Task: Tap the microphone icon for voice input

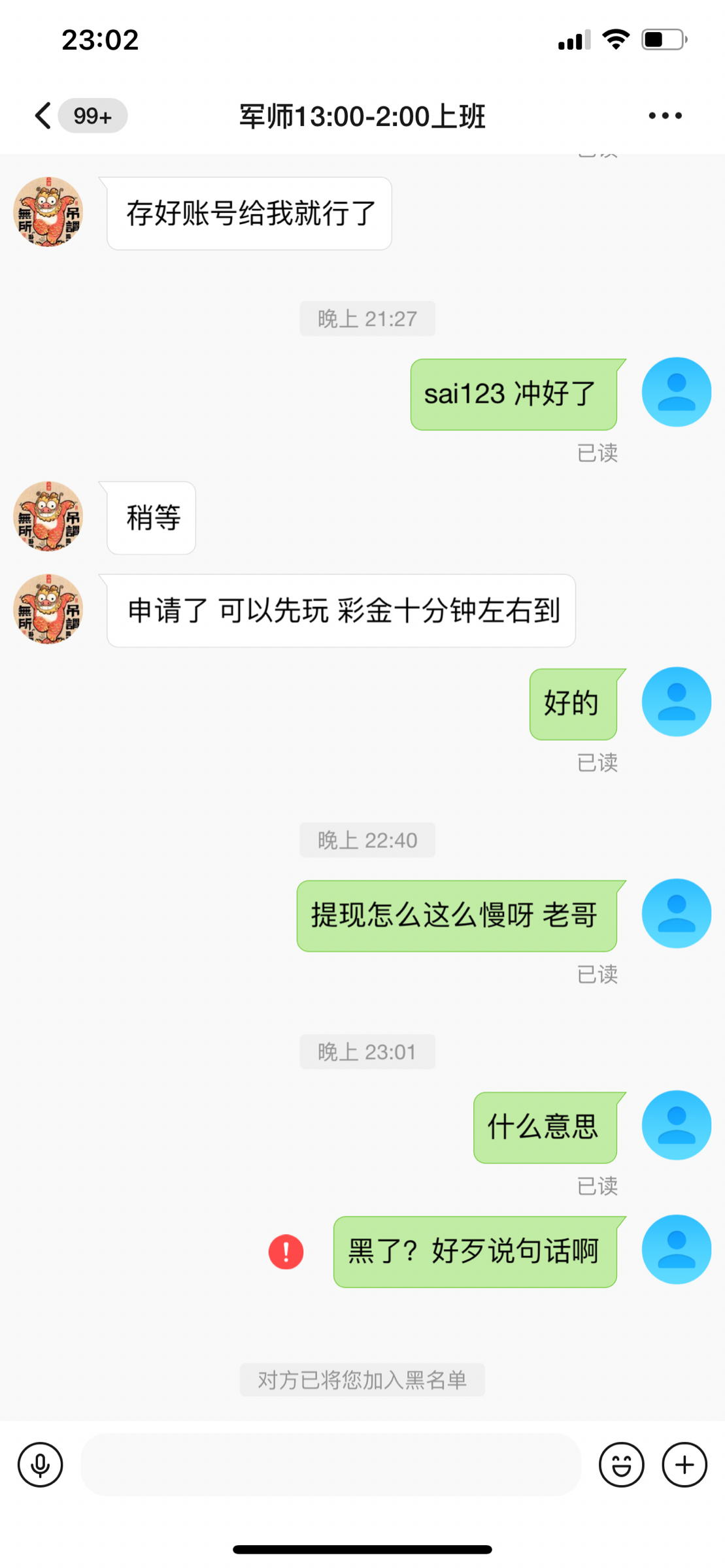Action: (40, 1464)
